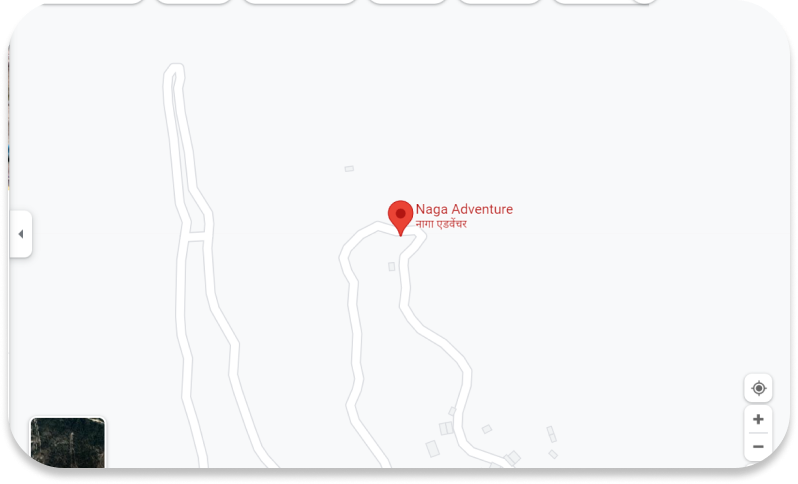The width and height of the screenshot is (798, 484).
Task: Zoom in on the map
Action: pyautogui.click(x=758, y=419)
